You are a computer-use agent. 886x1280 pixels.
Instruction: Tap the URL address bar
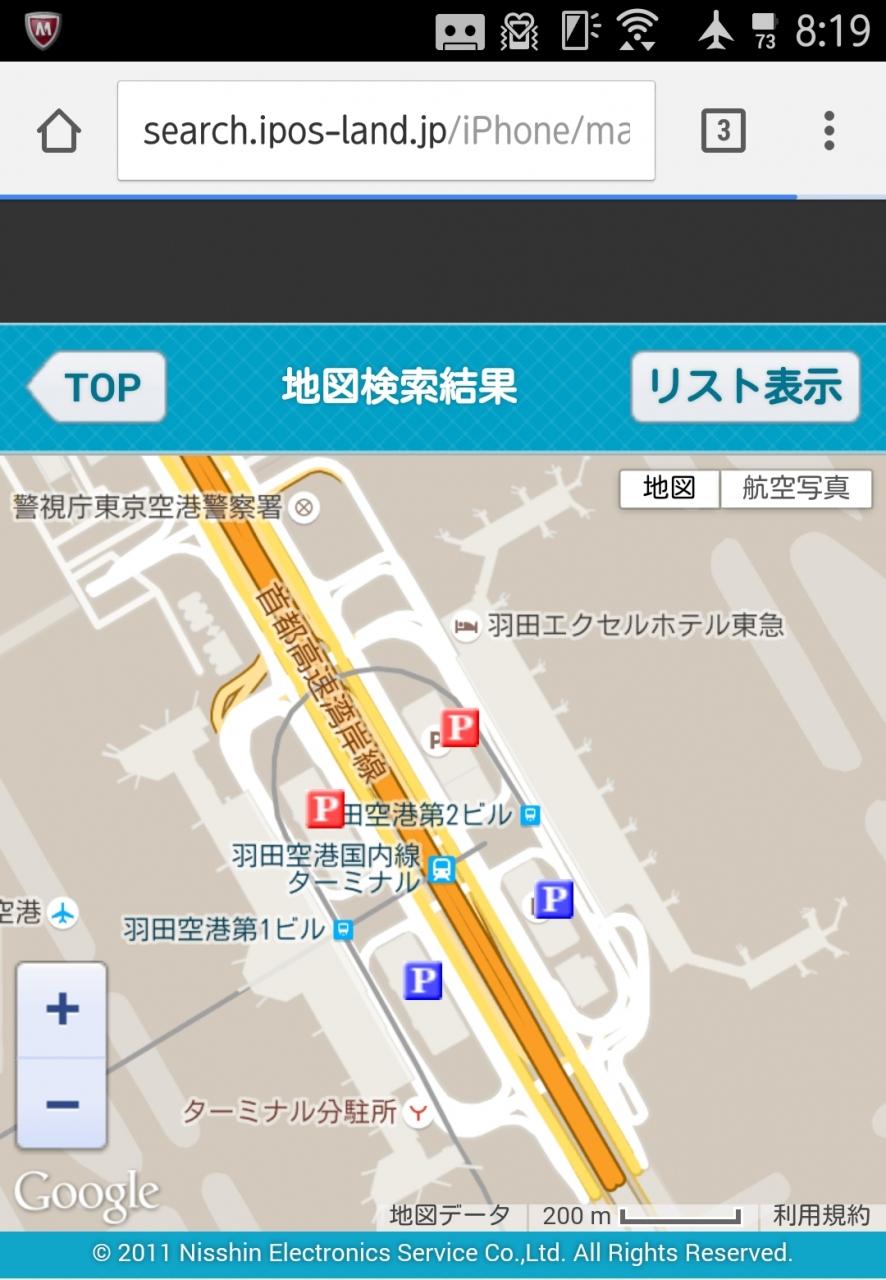pos(386,131)
